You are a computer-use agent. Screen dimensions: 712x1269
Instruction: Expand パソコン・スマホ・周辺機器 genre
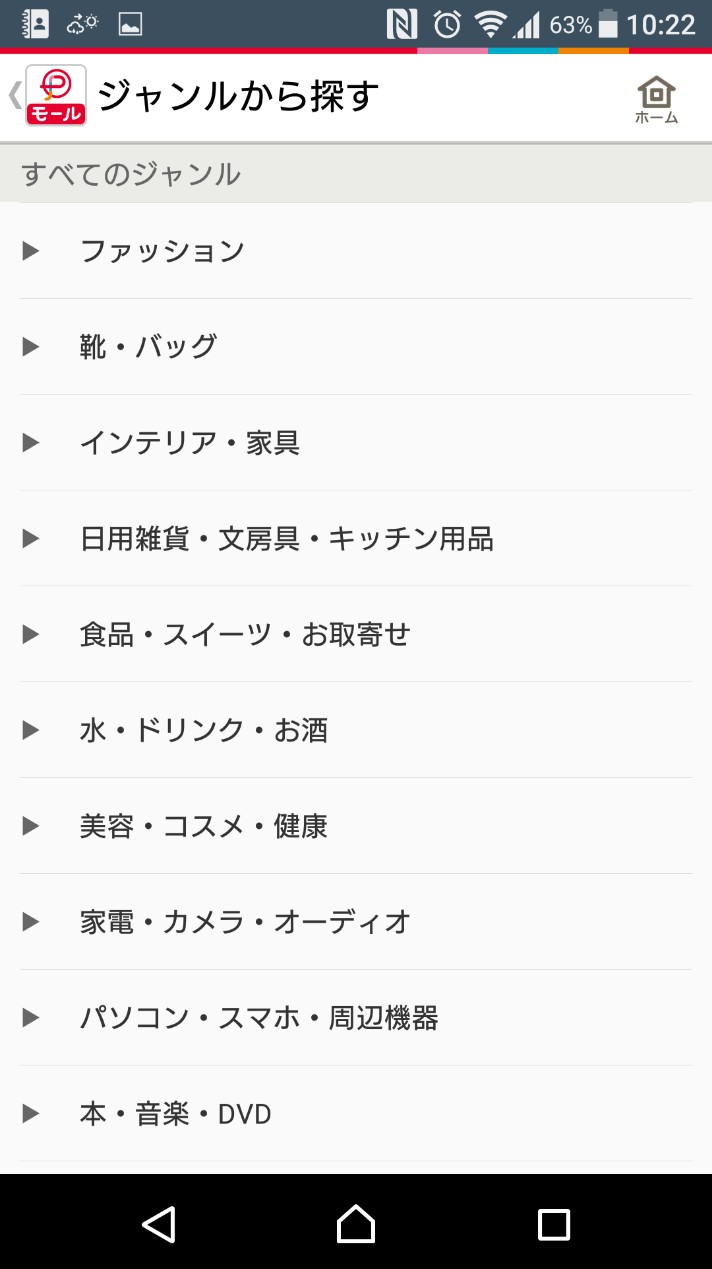pos(356,1019)
